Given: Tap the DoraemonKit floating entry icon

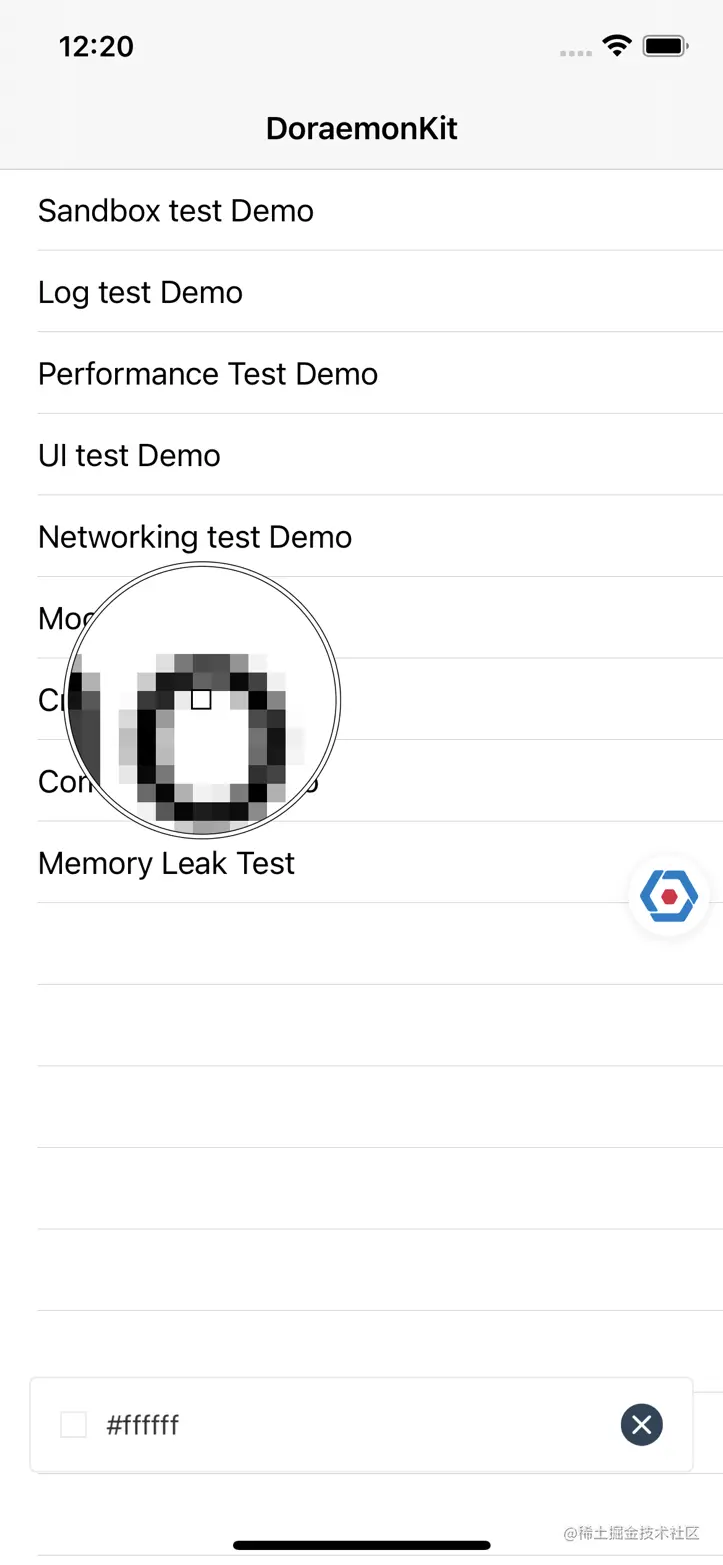Looking at the screenshot, I should 669,895.
